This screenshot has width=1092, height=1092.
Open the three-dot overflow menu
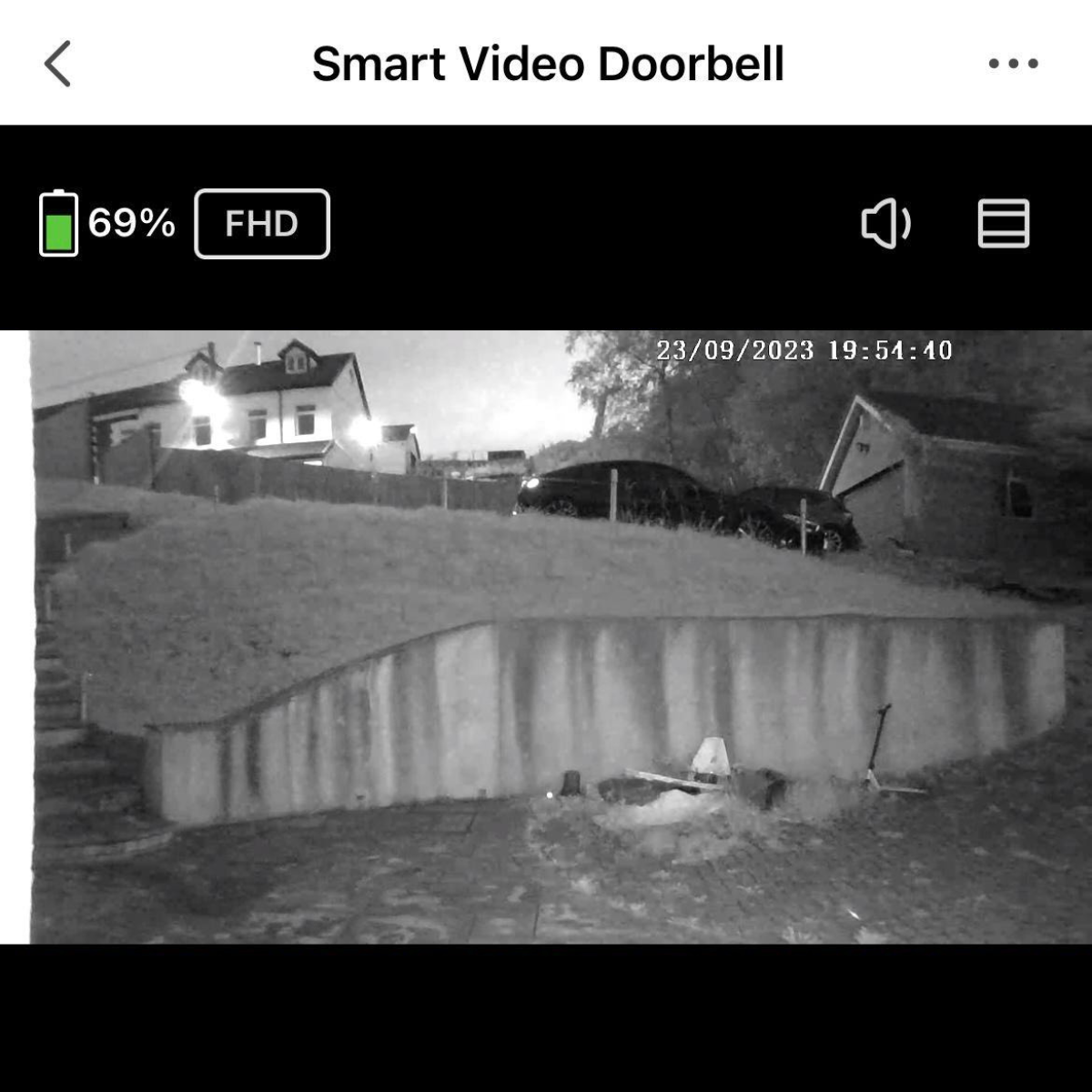click(x=1013, y=64)
